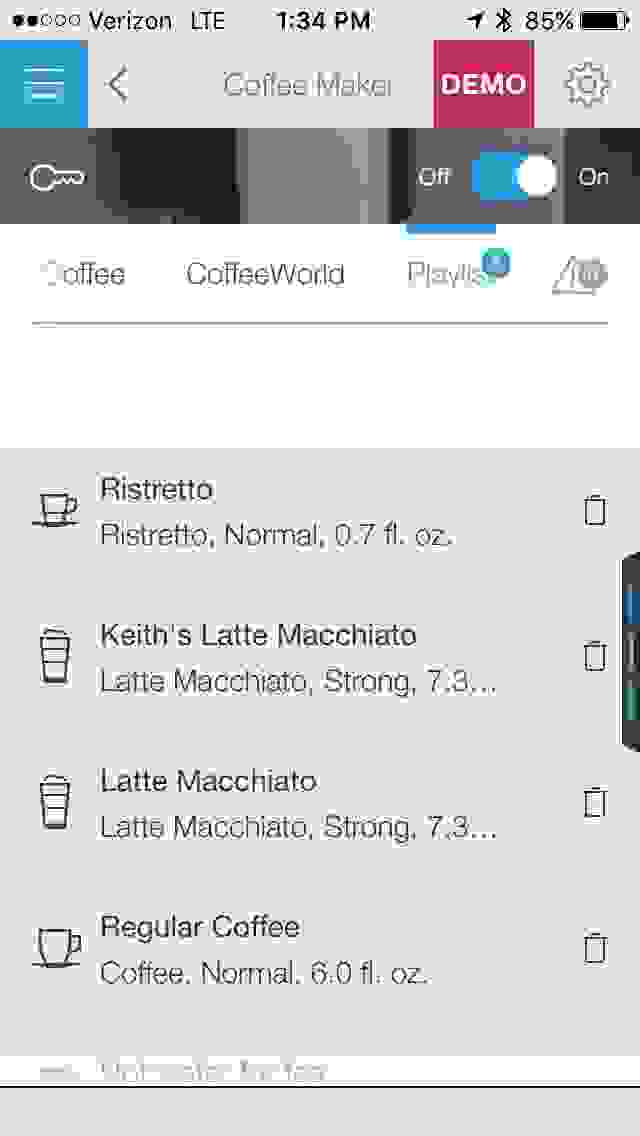The image size is (640, 1136).
Task: Delete the Regular Coffee entry
Action: pyautogui.click(x=594, y=947)
